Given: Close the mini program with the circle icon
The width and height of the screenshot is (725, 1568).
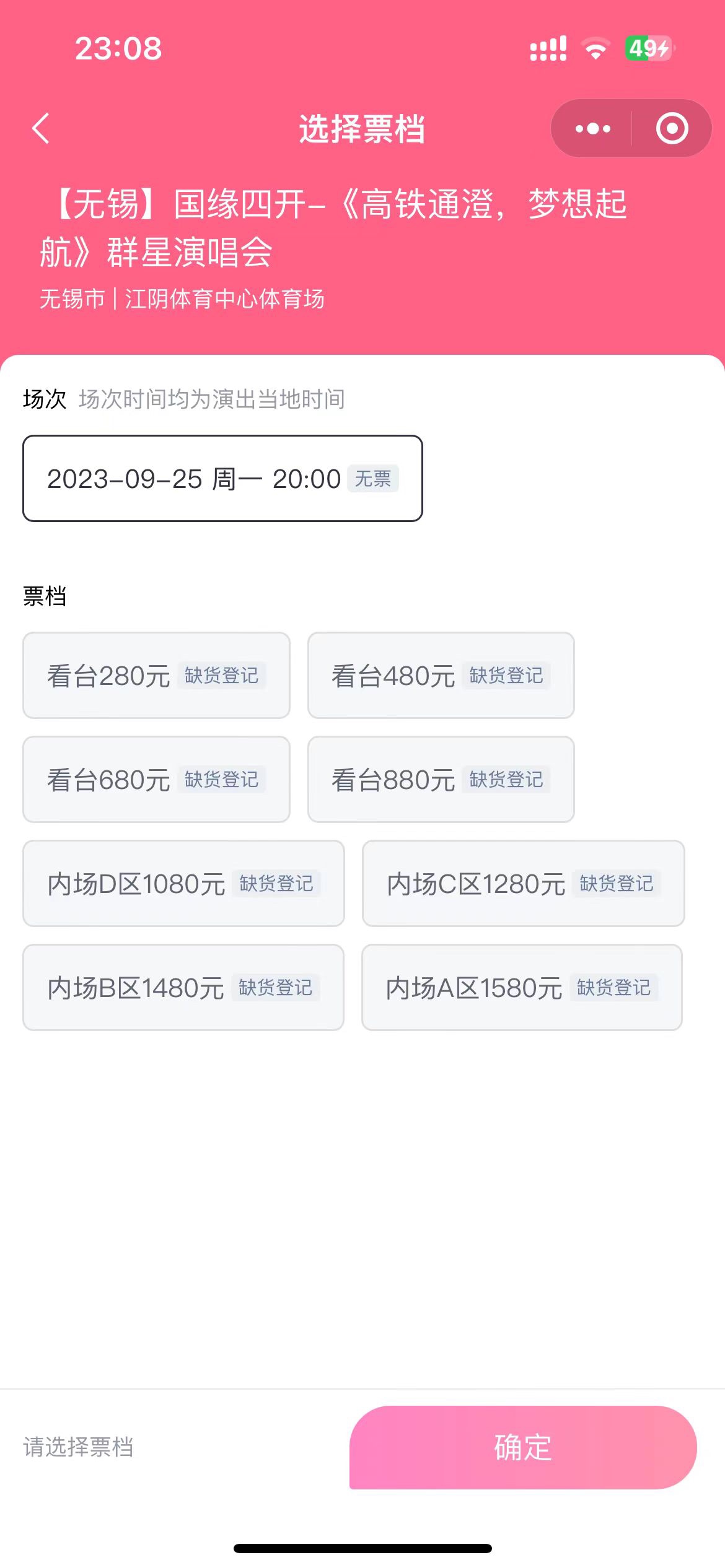Looking at the screenshot, I should click(672, 129).
